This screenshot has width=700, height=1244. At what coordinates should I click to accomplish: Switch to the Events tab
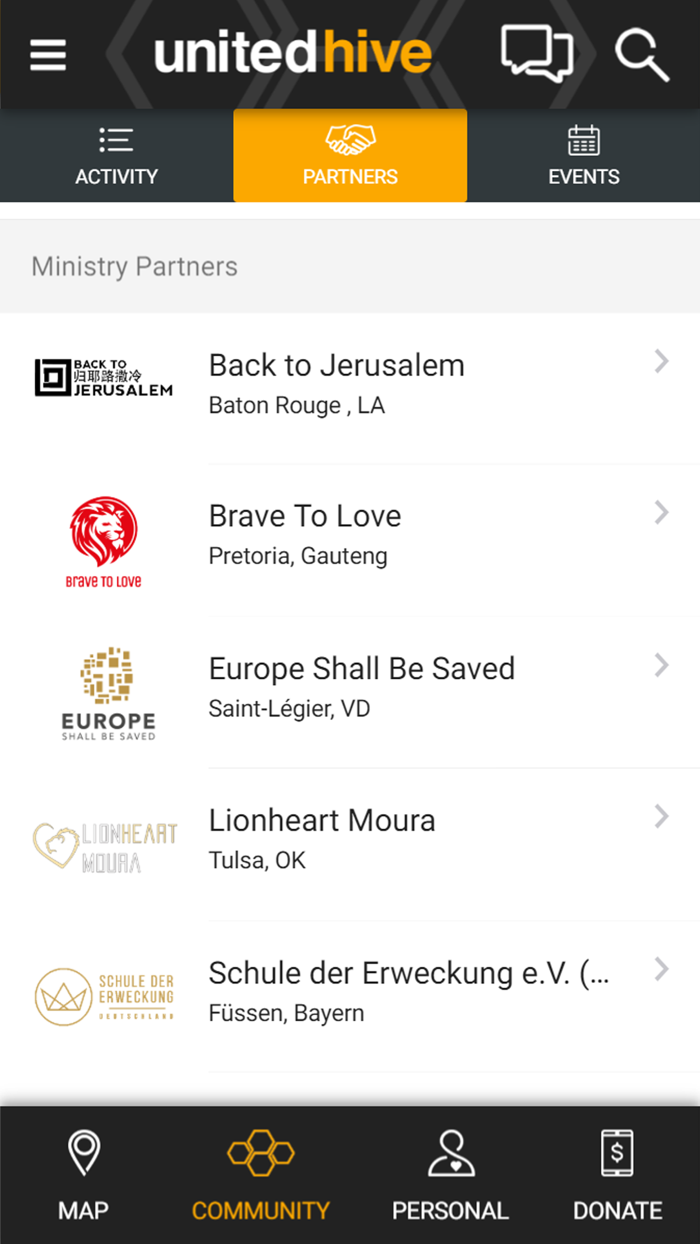click(x=584, y=156)
